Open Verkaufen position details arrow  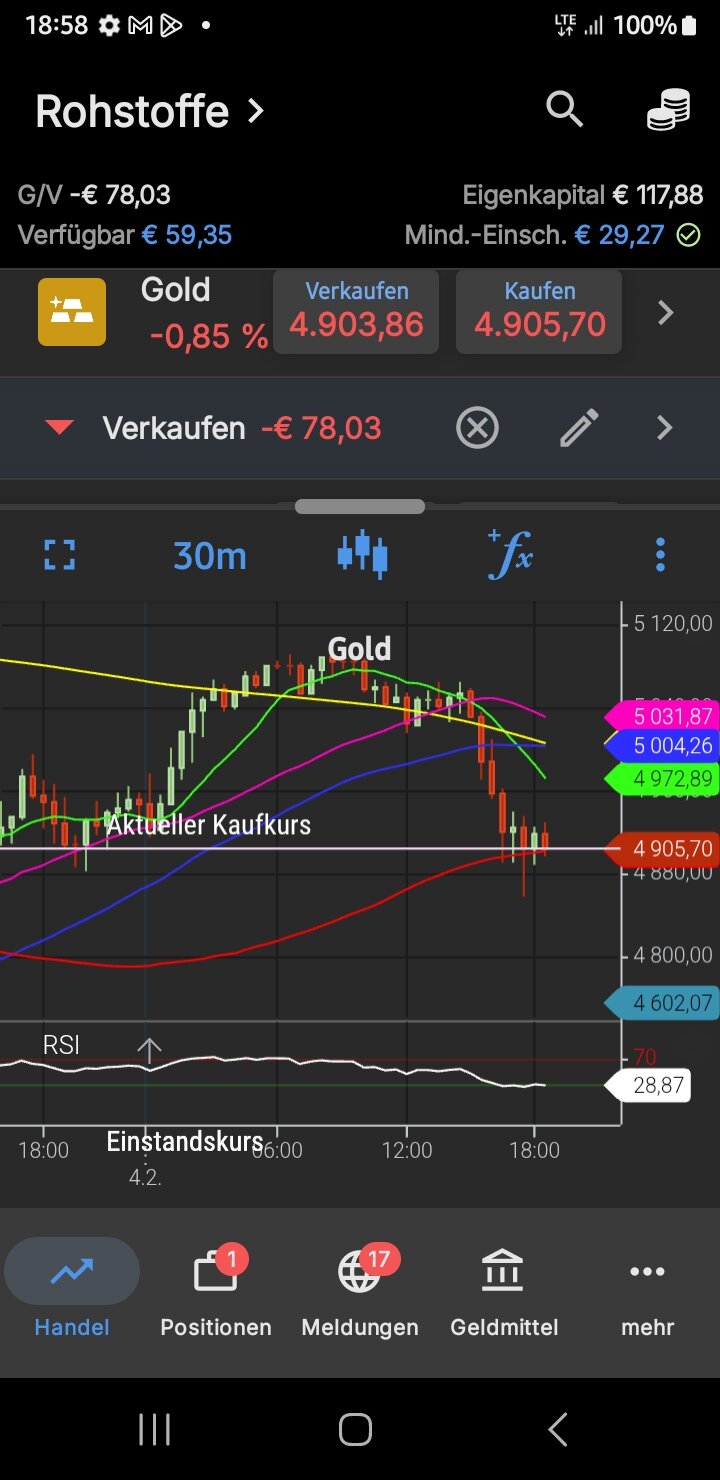665,429
